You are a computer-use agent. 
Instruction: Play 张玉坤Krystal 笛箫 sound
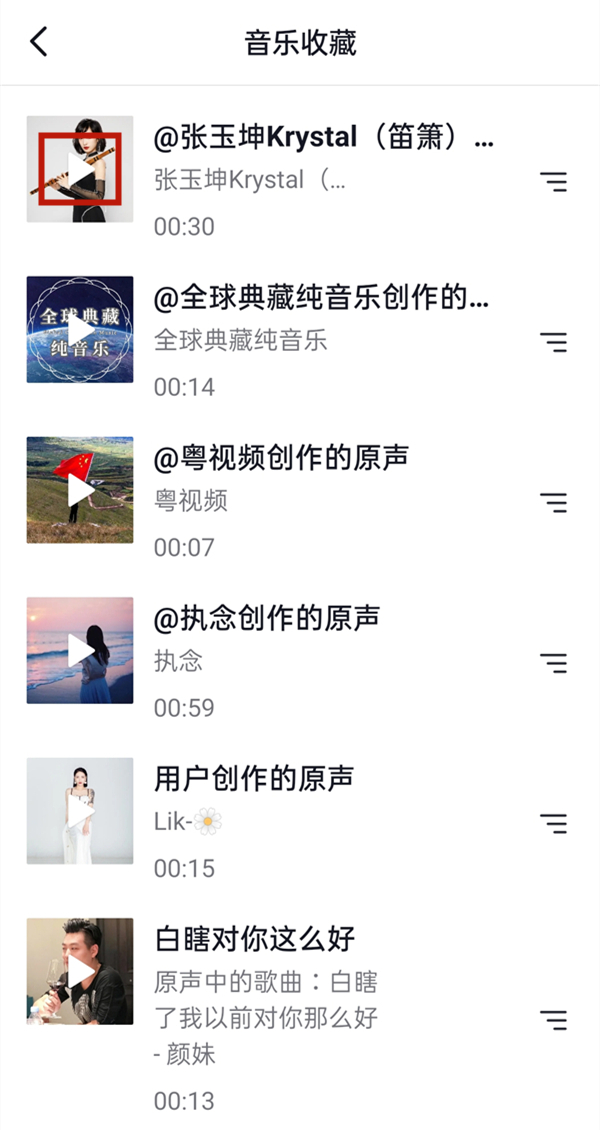[80, 169]
